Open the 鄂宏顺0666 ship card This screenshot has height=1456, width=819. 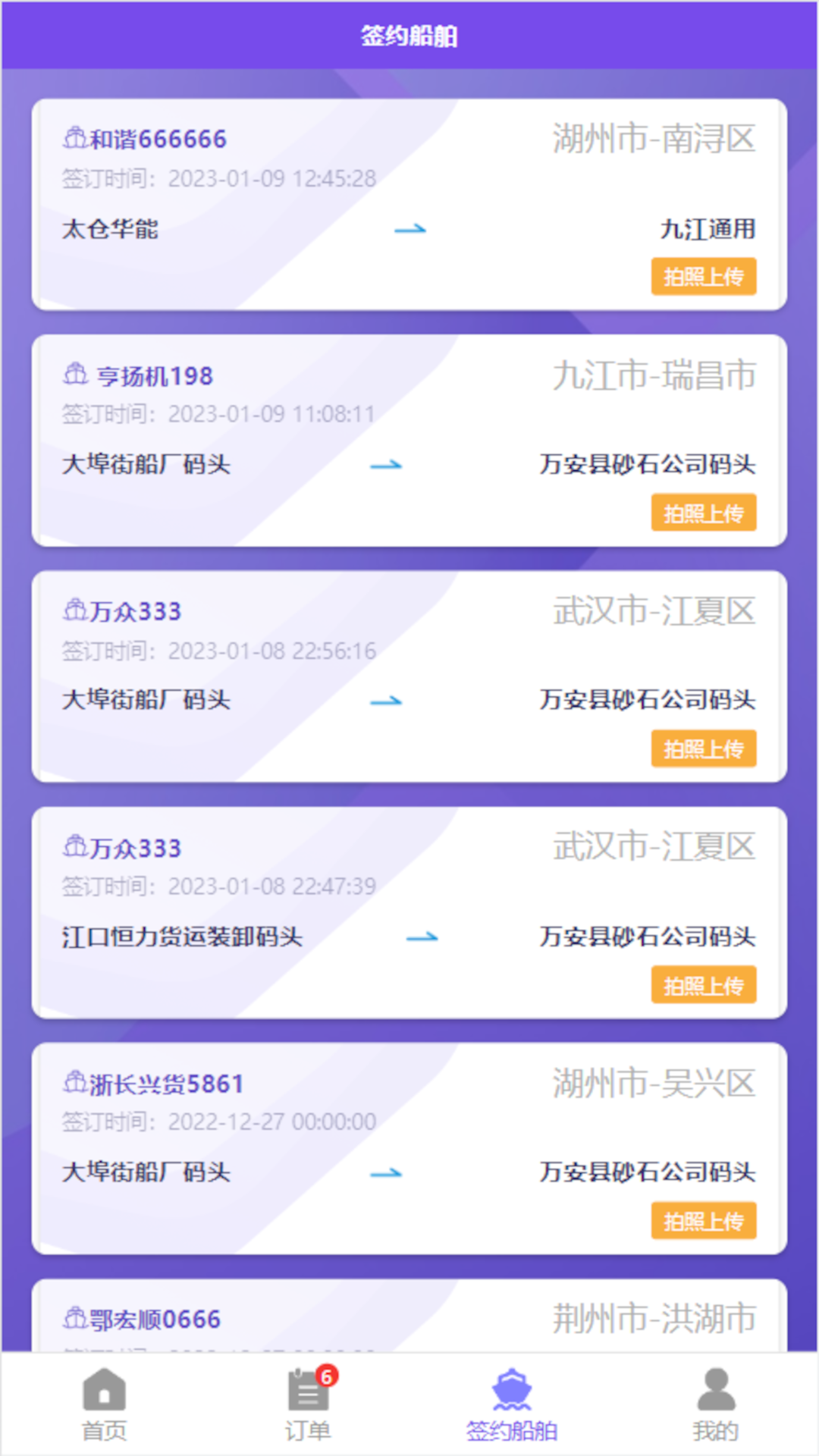(x=303, y=1318)
